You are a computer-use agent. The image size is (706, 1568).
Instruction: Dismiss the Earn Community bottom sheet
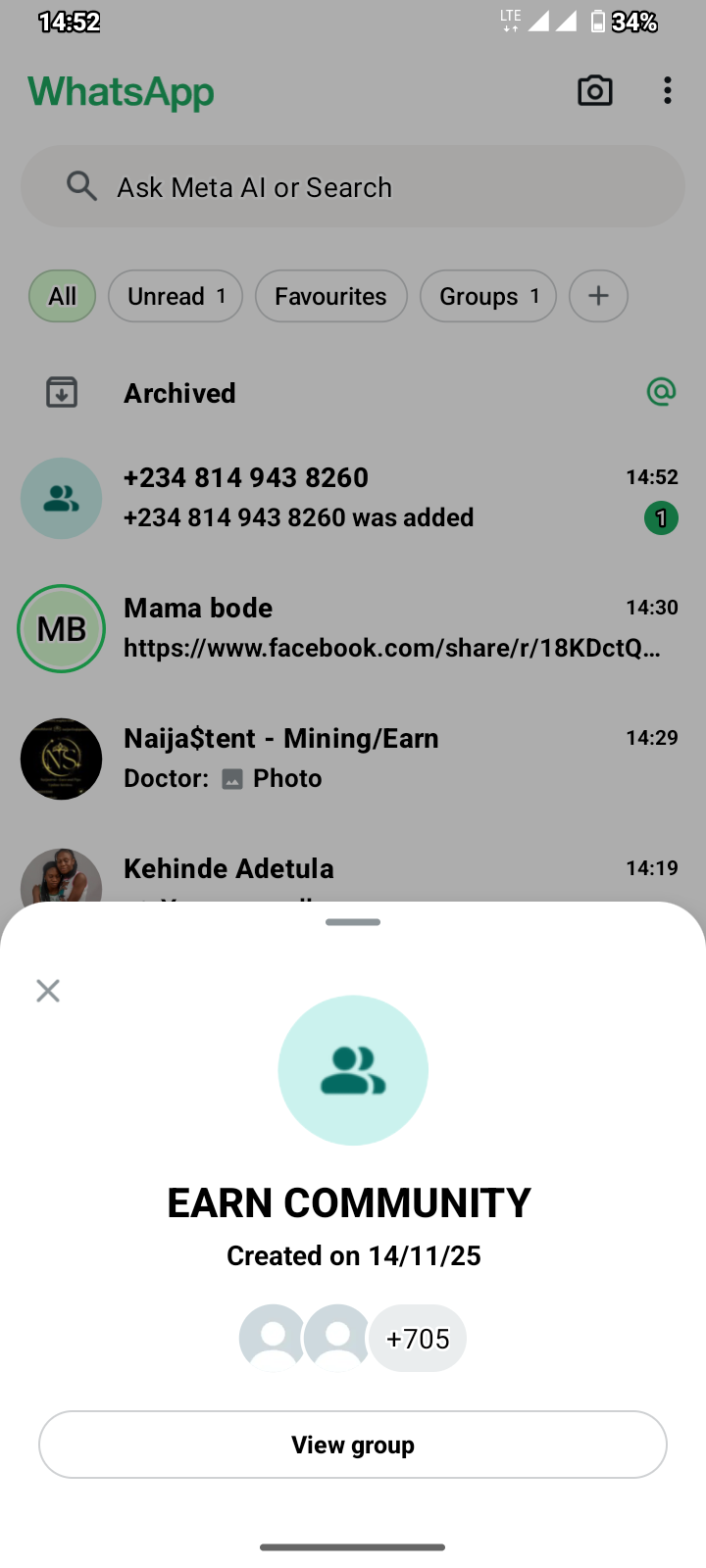(48, 991)
